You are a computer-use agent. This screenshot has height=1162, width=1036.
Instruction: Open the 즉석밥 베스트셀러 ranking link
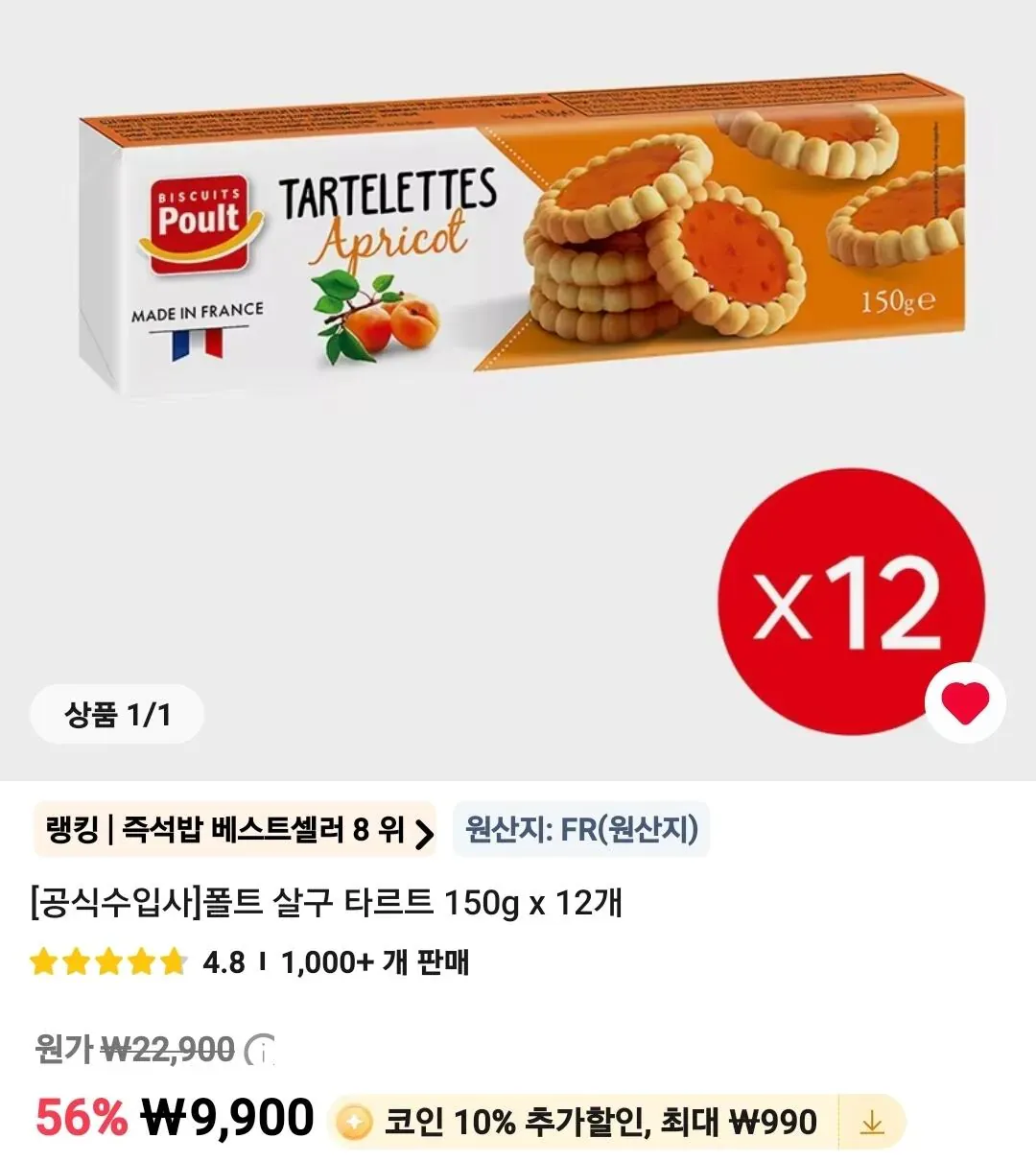pos(235,830)
